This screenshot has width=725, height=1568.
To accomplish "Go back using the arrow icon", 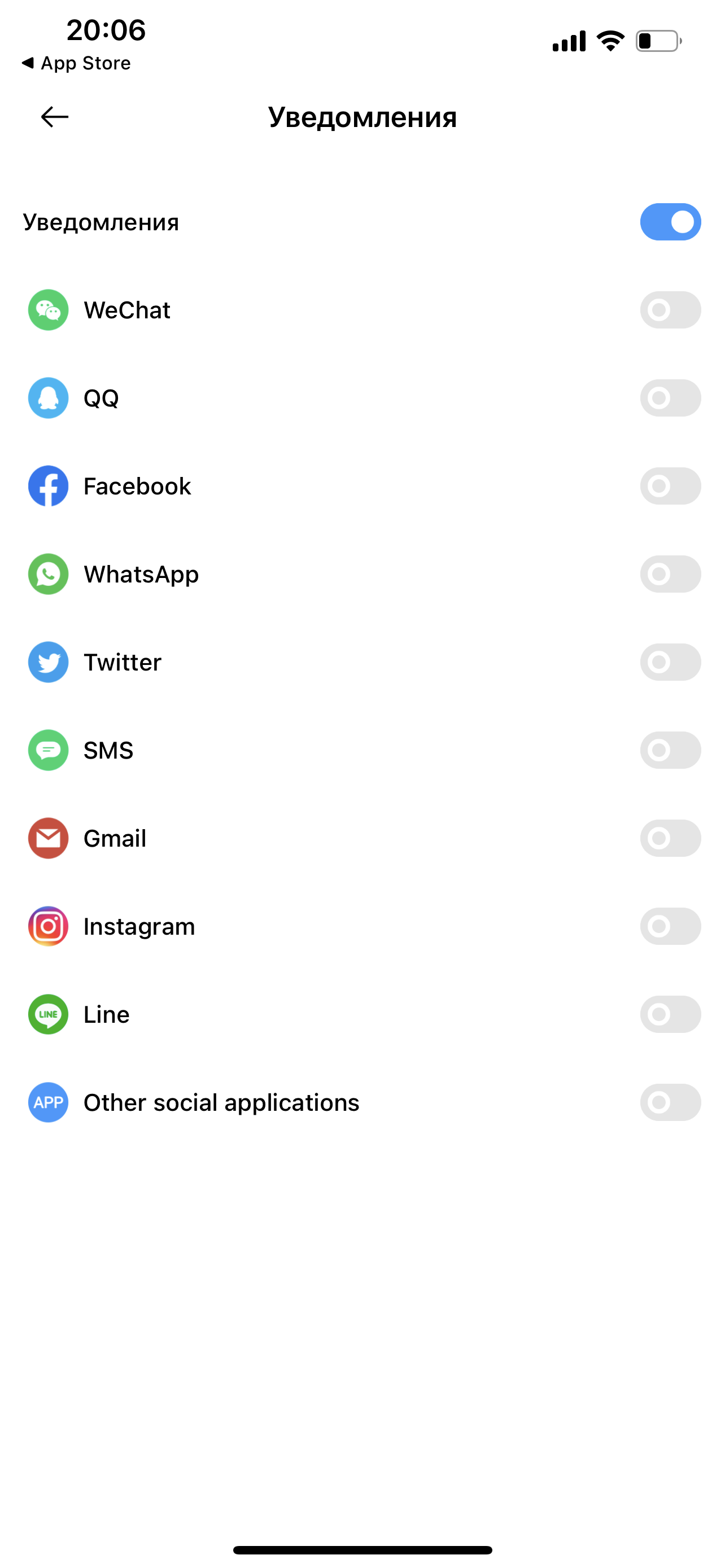I will point(54,117).
